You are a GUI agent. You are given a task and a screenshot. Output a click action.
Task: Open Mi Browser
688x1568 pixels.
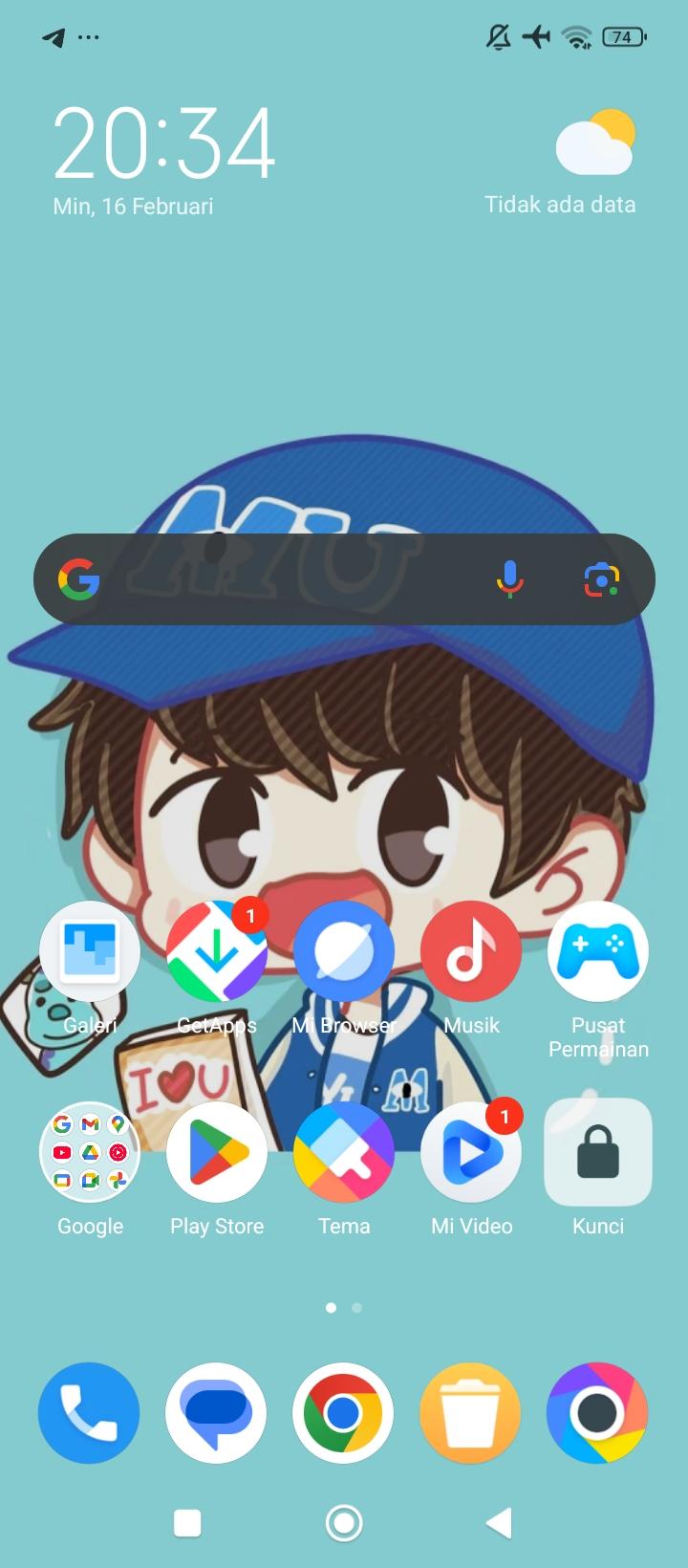[344, 952]
